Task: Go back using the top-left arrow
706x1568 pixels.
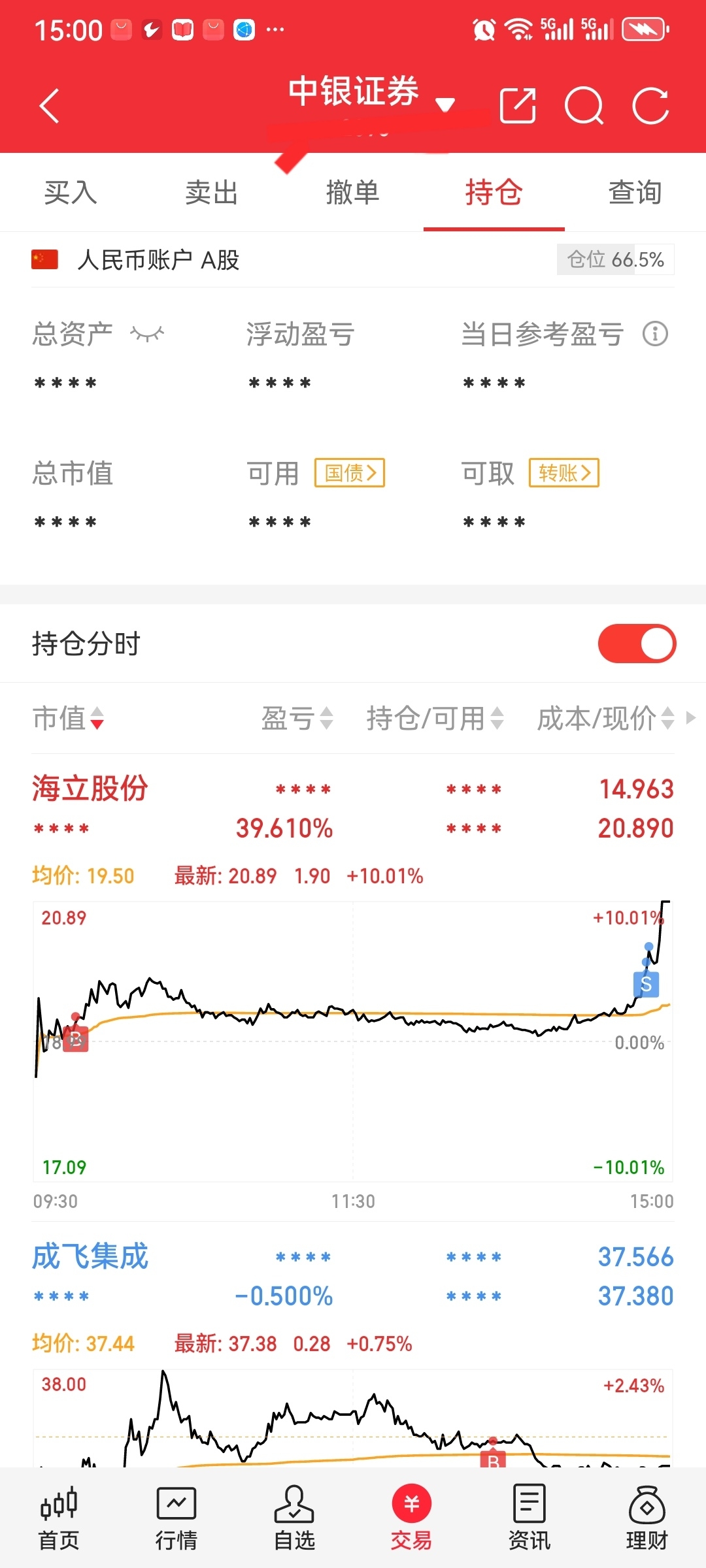Action: tap(50, 106)
